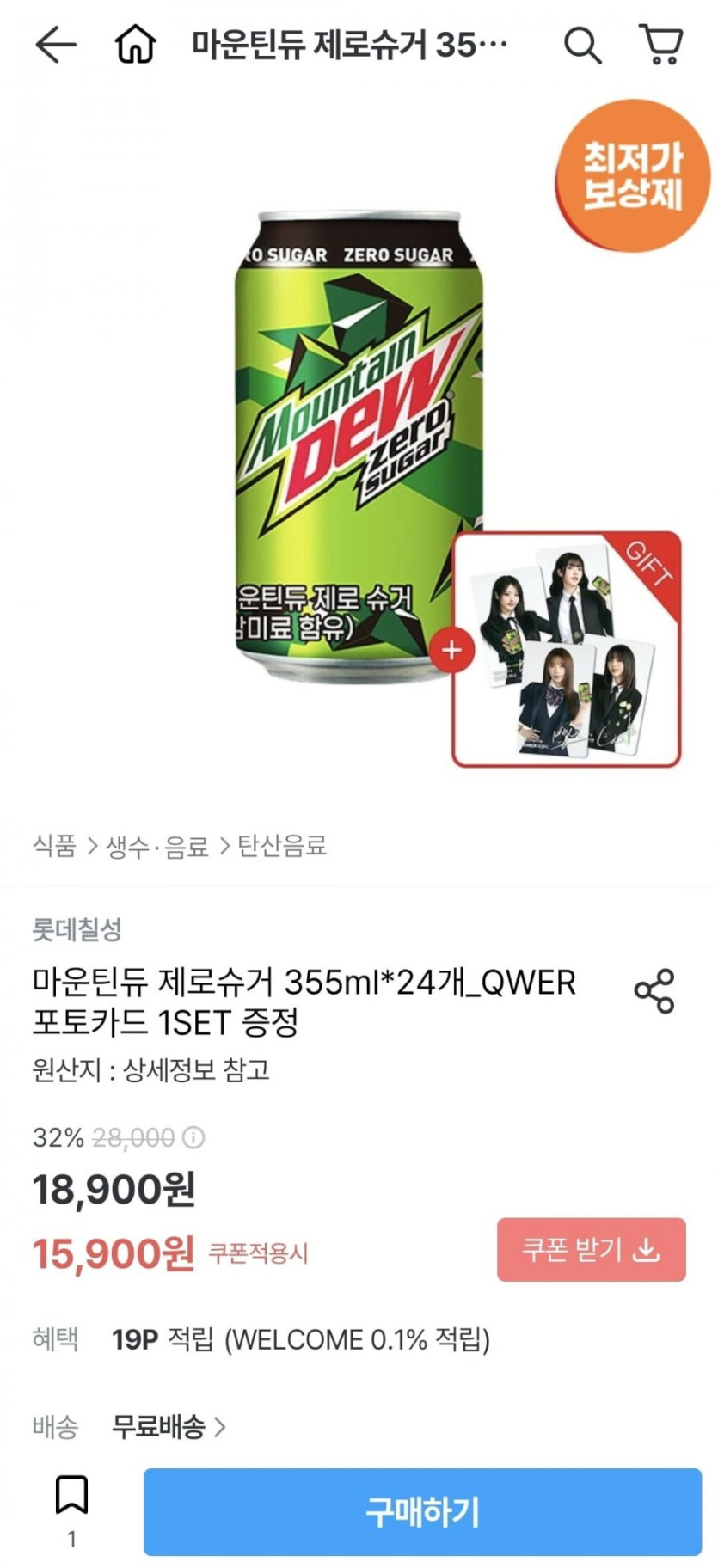Open the 탄산음료 category breadcrumb
718x1568 pixels.
point(282,846)
